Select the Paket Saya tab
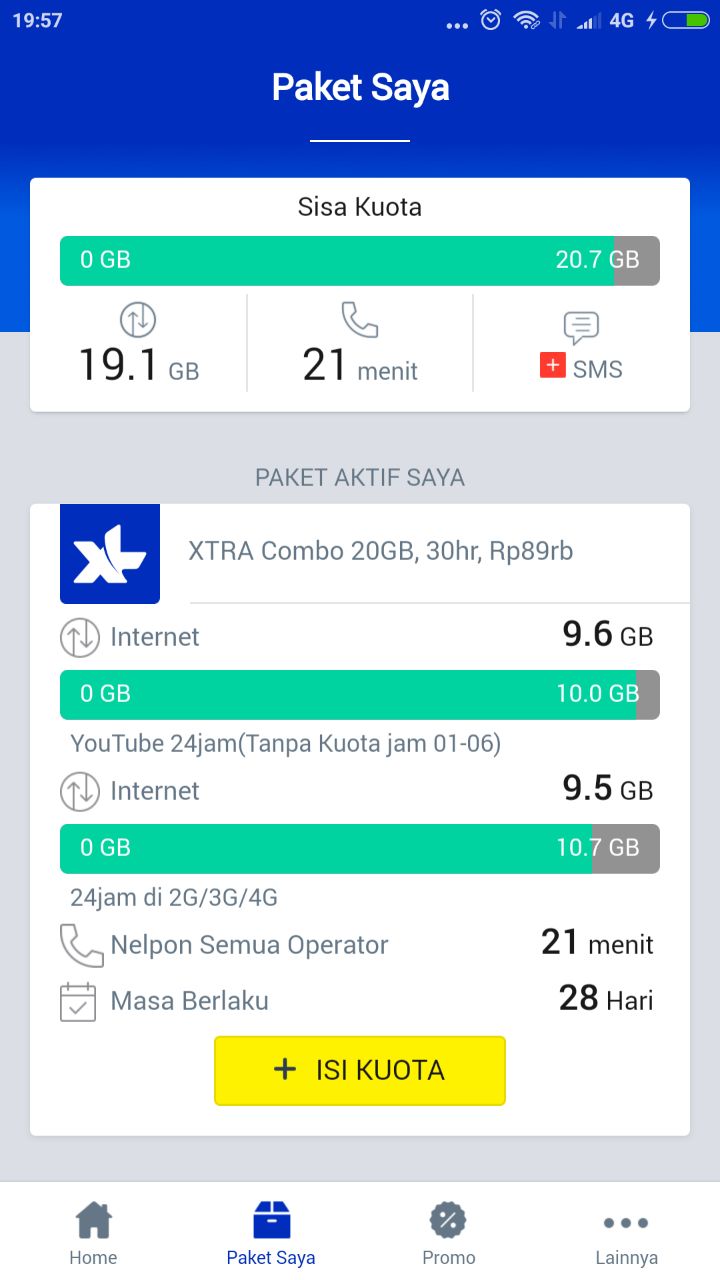The image size is (720, 1280). point(271,1230)
